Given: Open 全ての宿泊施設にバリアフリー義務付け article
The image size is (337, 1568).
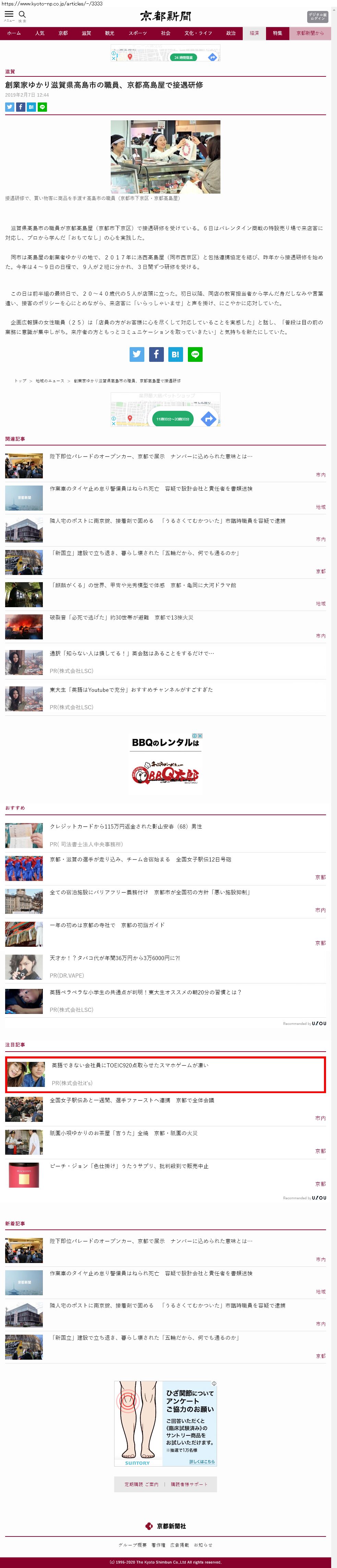Looking at the screenshot, I should [x=150, y=892].
